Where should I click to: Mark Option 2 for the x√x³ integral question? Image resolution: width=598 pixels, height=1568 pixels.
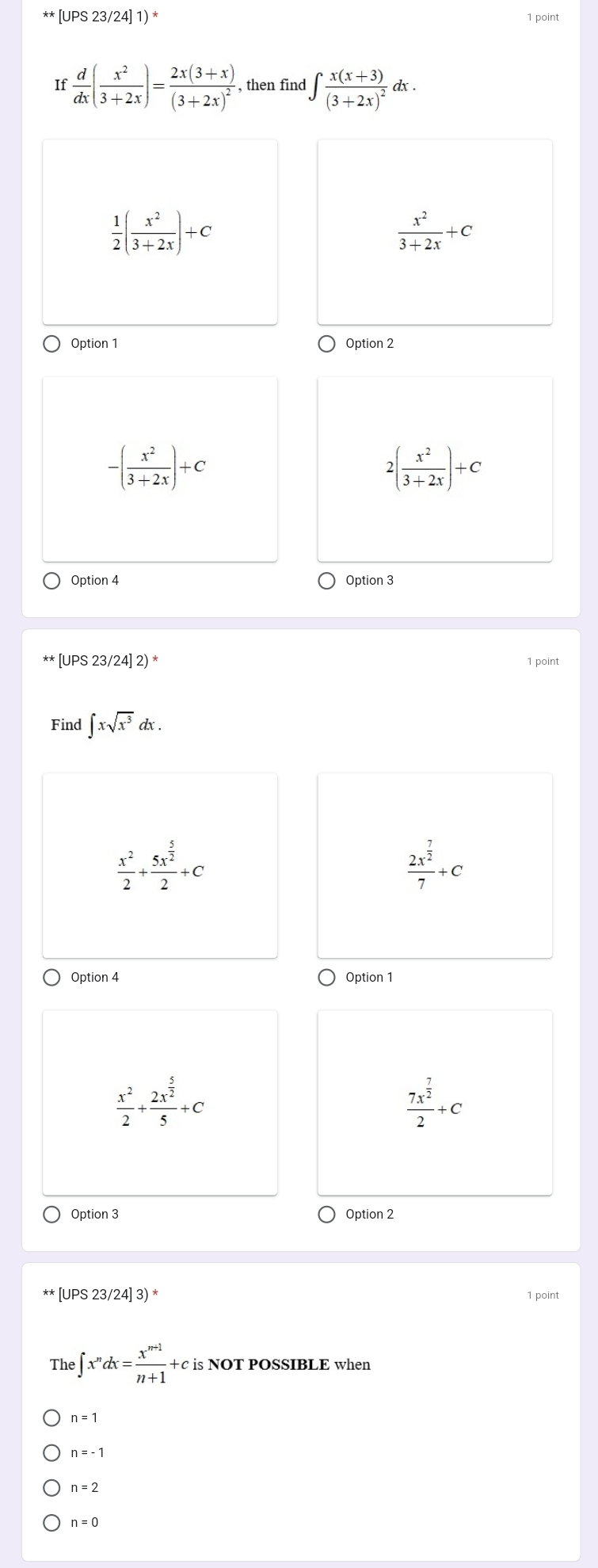click(326, 1215)
